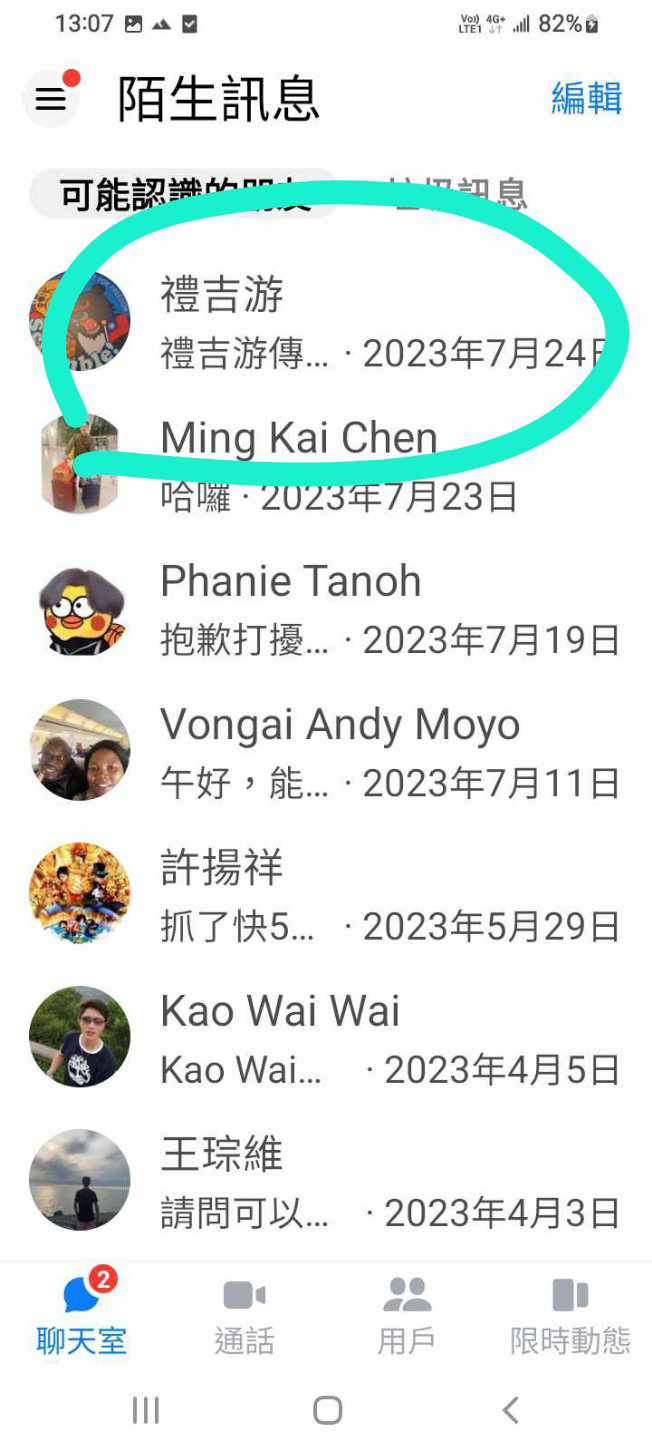View message from Vongai Andy Moyo
The height and width of the screenshot is (1451, 652).
[x=330, y=752]
